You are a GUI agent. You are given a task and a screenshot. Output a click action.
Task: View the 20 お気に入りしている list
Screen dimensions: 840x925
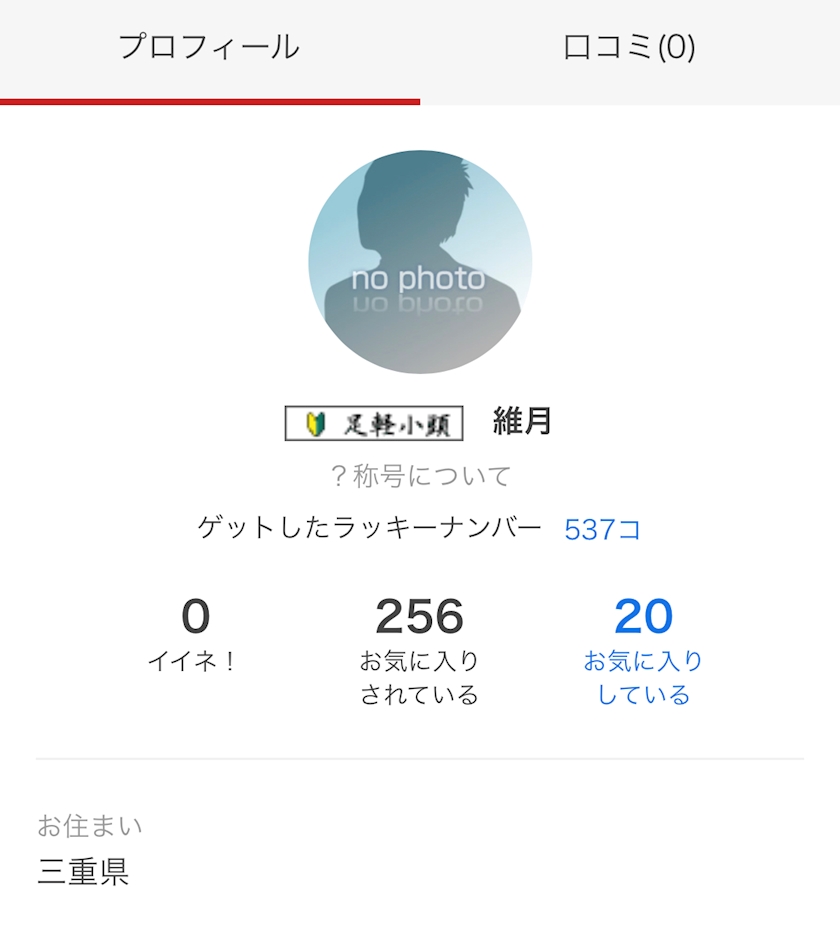click(643, 649)
